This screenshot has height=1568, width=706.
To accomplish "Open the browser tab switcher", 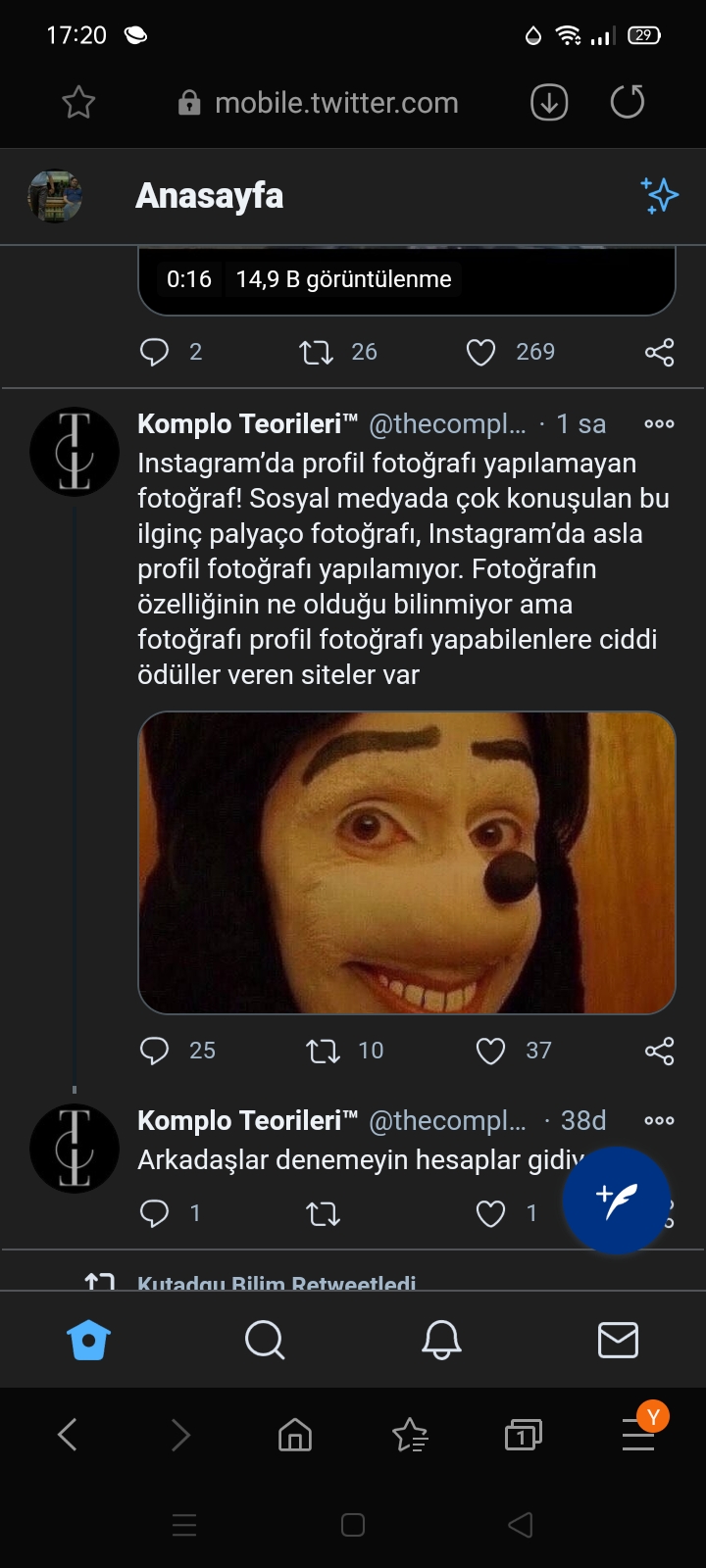I will 523,1436.
